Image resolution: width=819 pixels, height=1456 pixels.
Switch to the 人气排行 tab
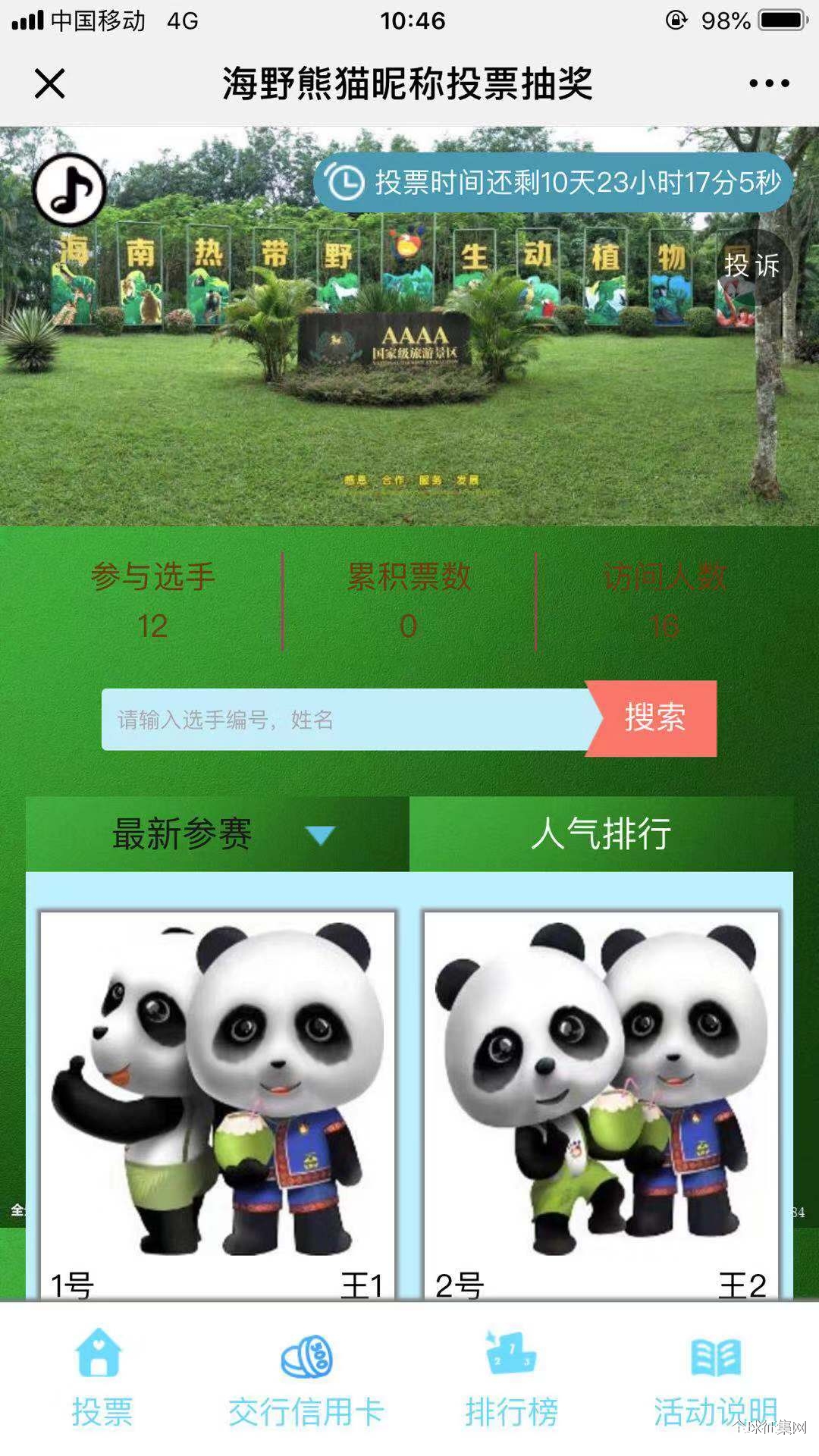(601, 834)
